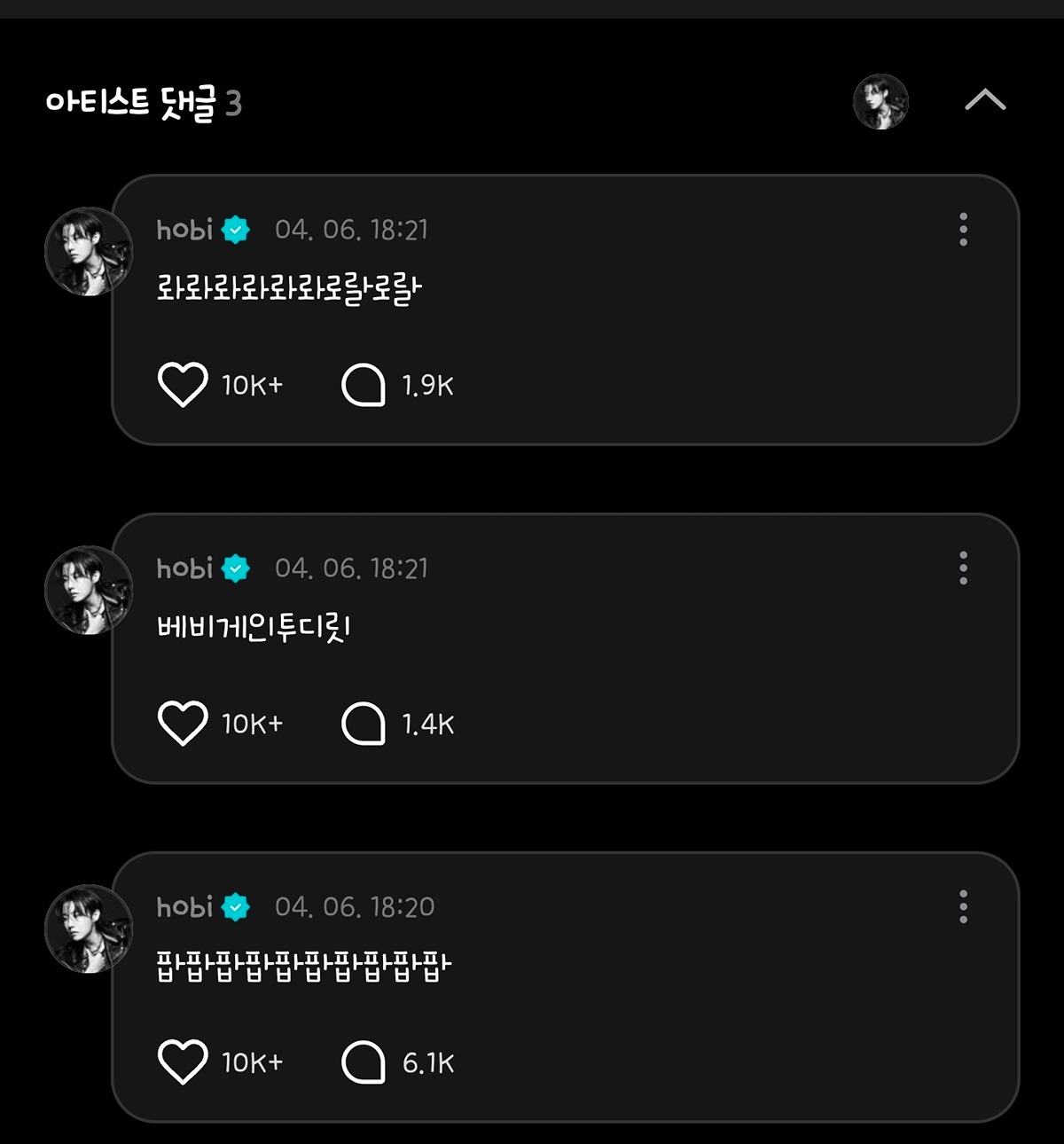Like the 롸롸롸롸롸롸로롸로롸 comment
The height and width of the screenshot is (1144, 1064).
coord(183,385)
